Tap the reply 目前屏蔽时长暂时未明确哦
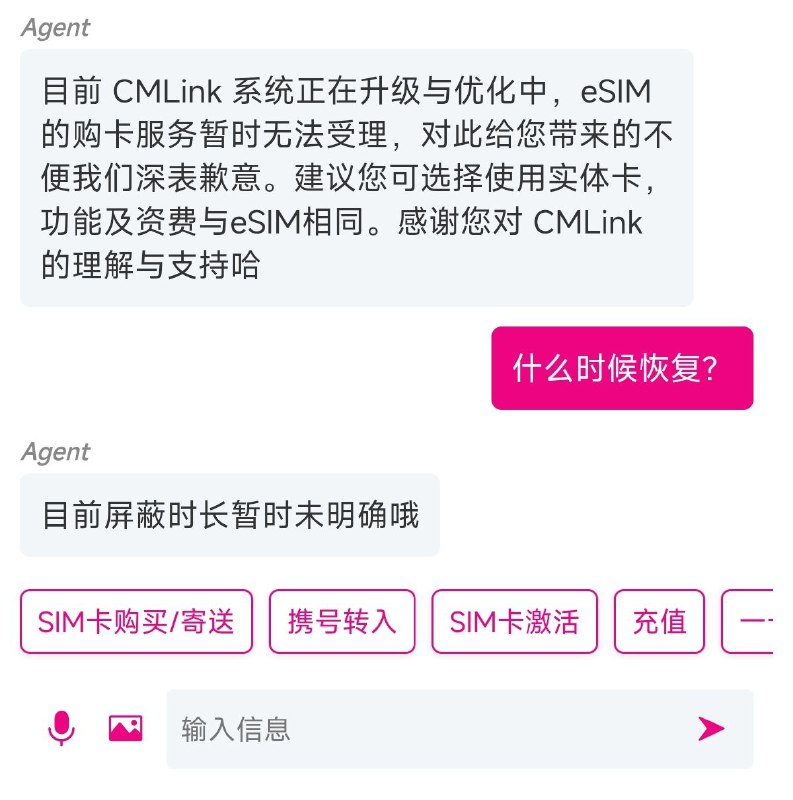Image resolution: width=793 pixels, height=800 pixels. click(x=229, y=514)
